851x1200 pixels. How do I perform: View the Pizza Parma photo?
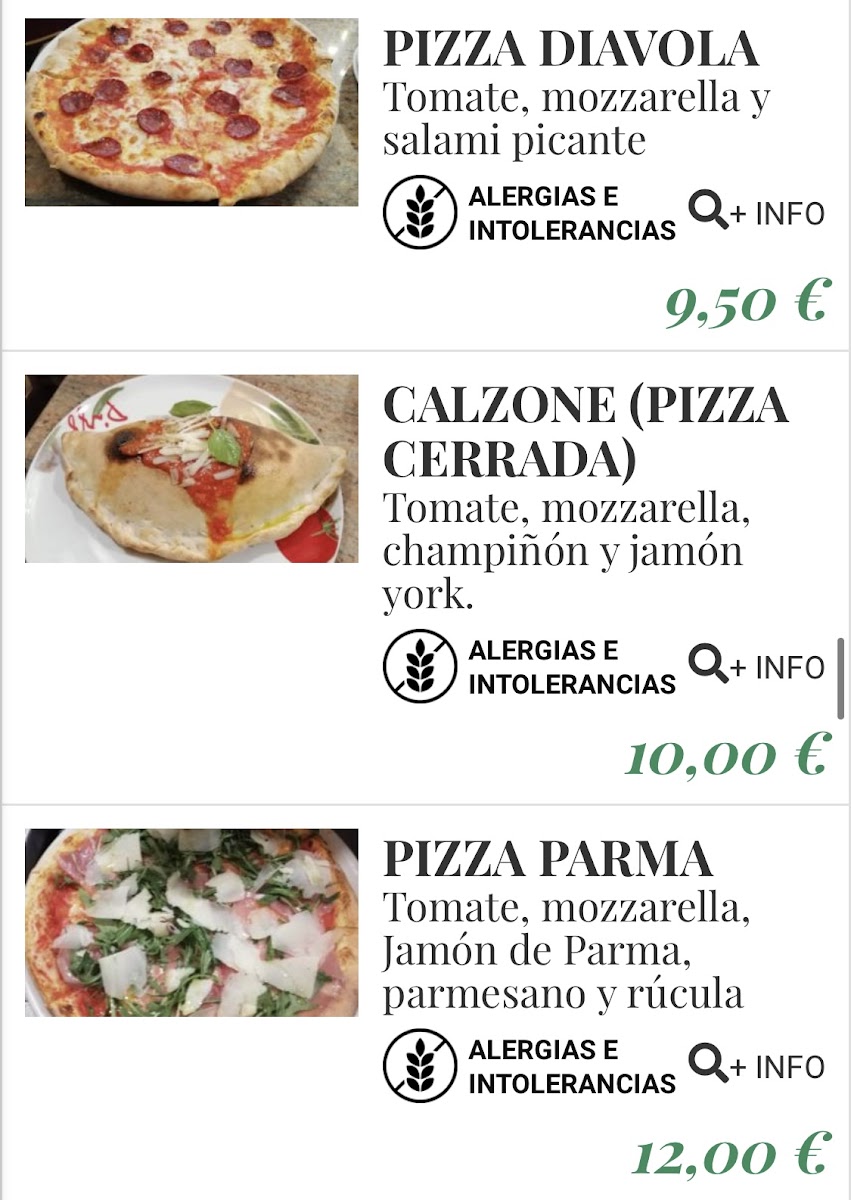point(191,922)
